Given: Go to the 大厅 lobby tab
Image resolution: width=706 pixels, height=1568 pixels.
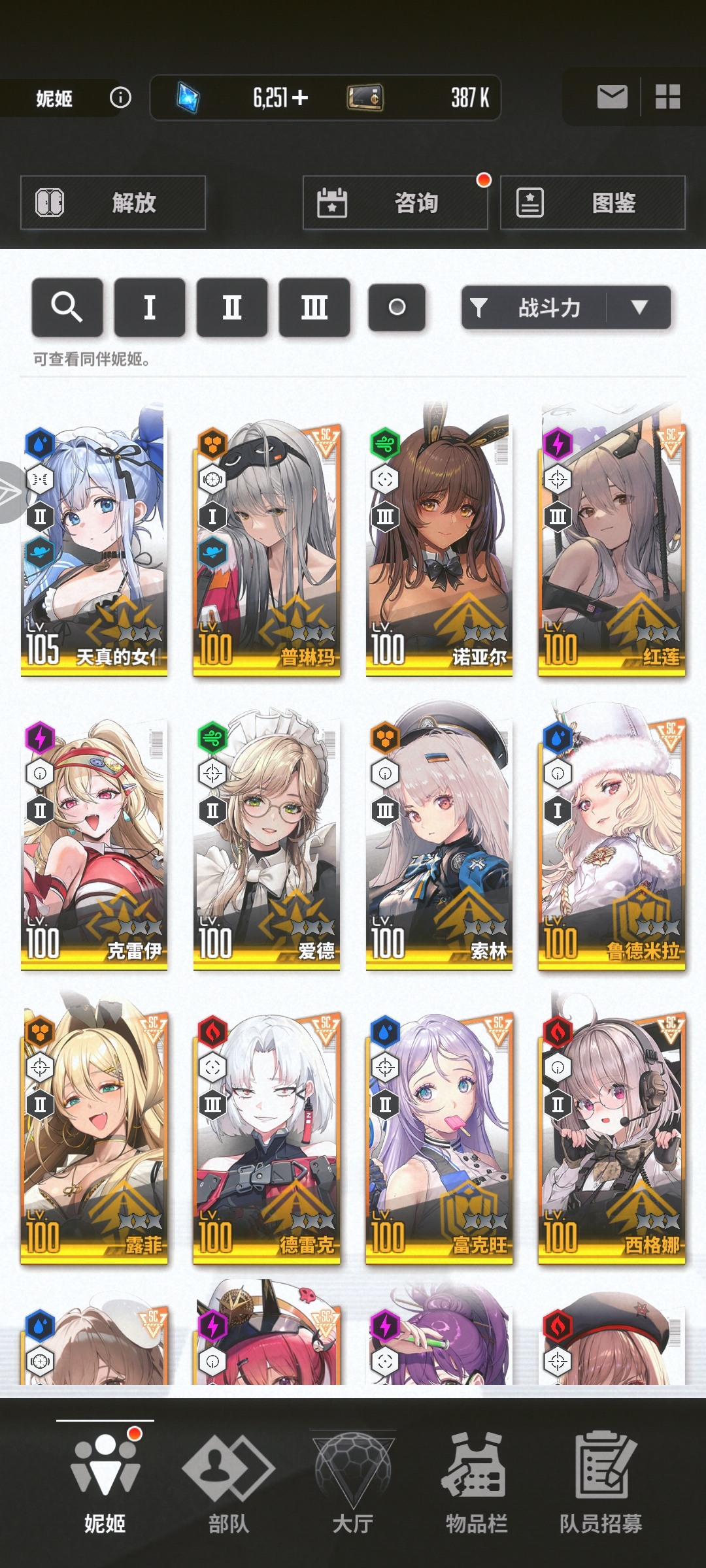Looking at the screenshot, I should [353, 1483].
